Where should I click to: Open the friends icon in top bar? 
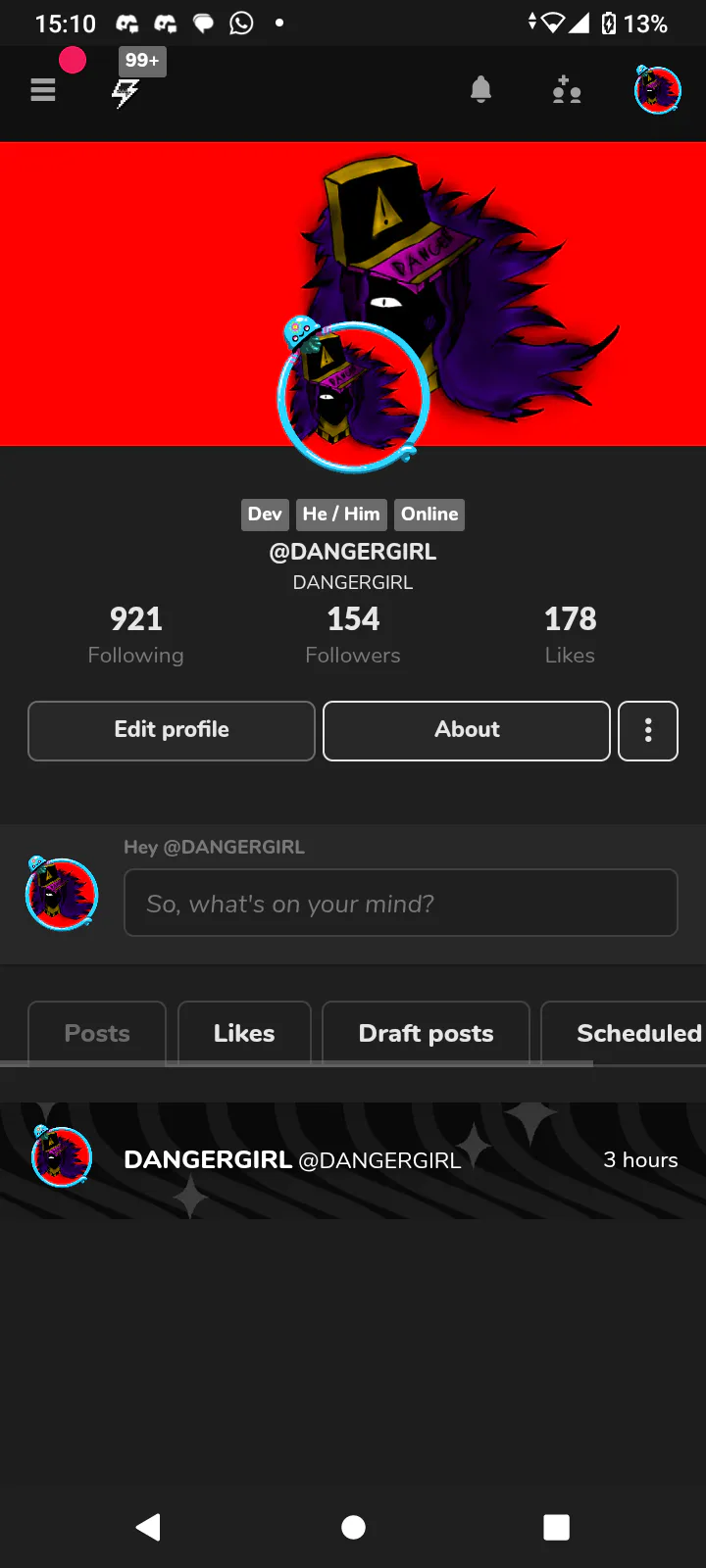click(x=567, y=90)
